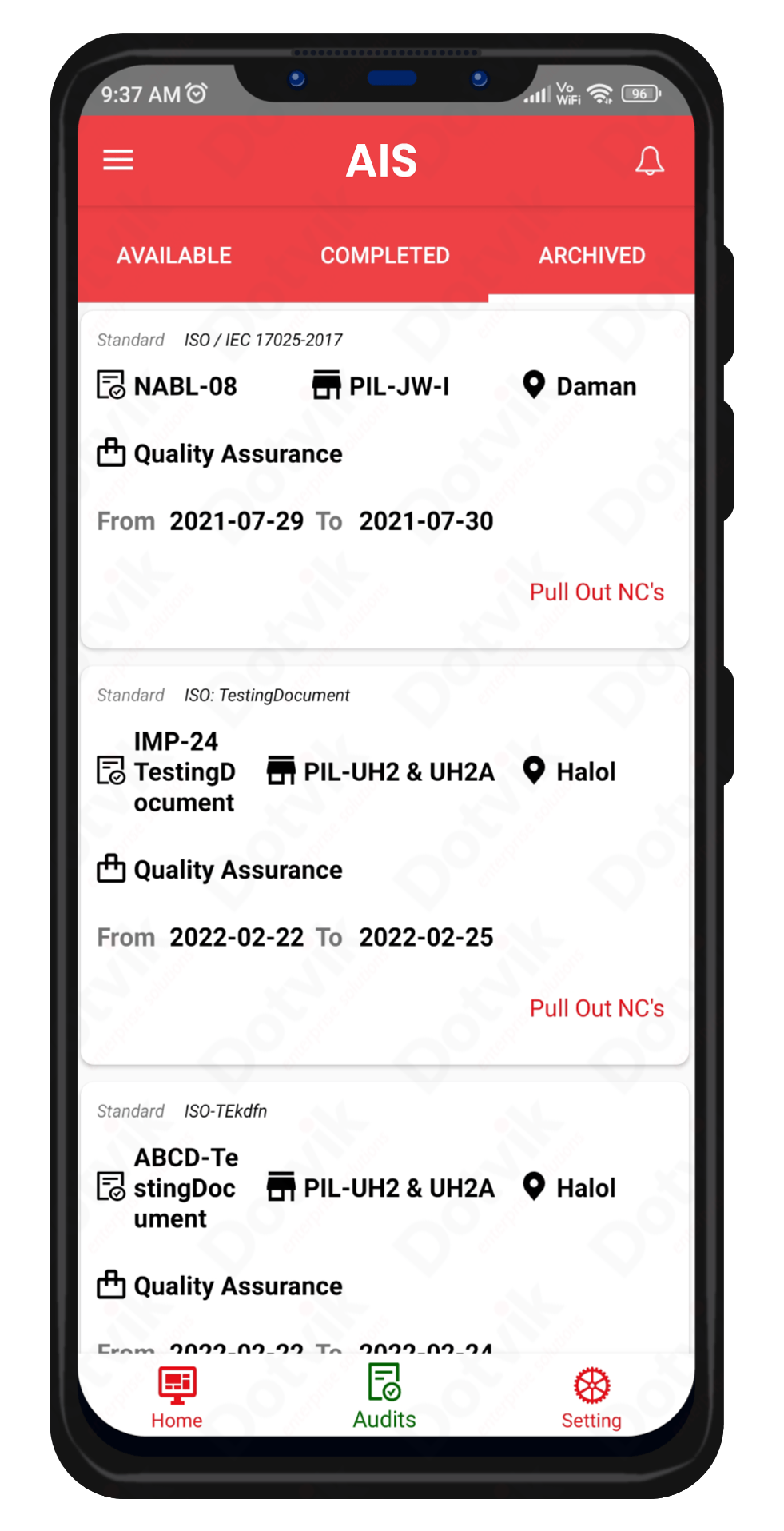Image resolution: width=784 pixels, height=1531 pixels.
Task: Select the plant icon for PIL-UH2 & UH2A
Action: [281, 771]
